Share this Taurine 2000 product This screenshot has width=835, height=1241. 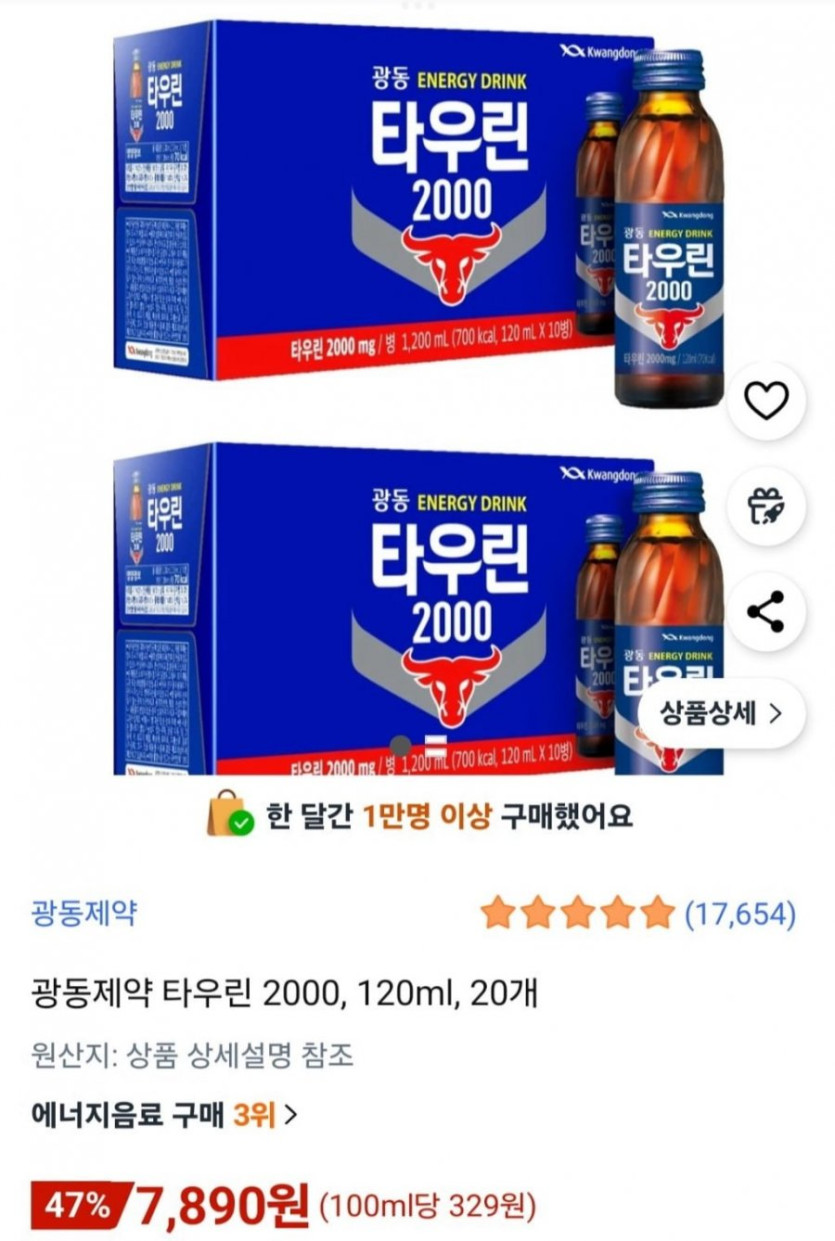click(766, 612)
